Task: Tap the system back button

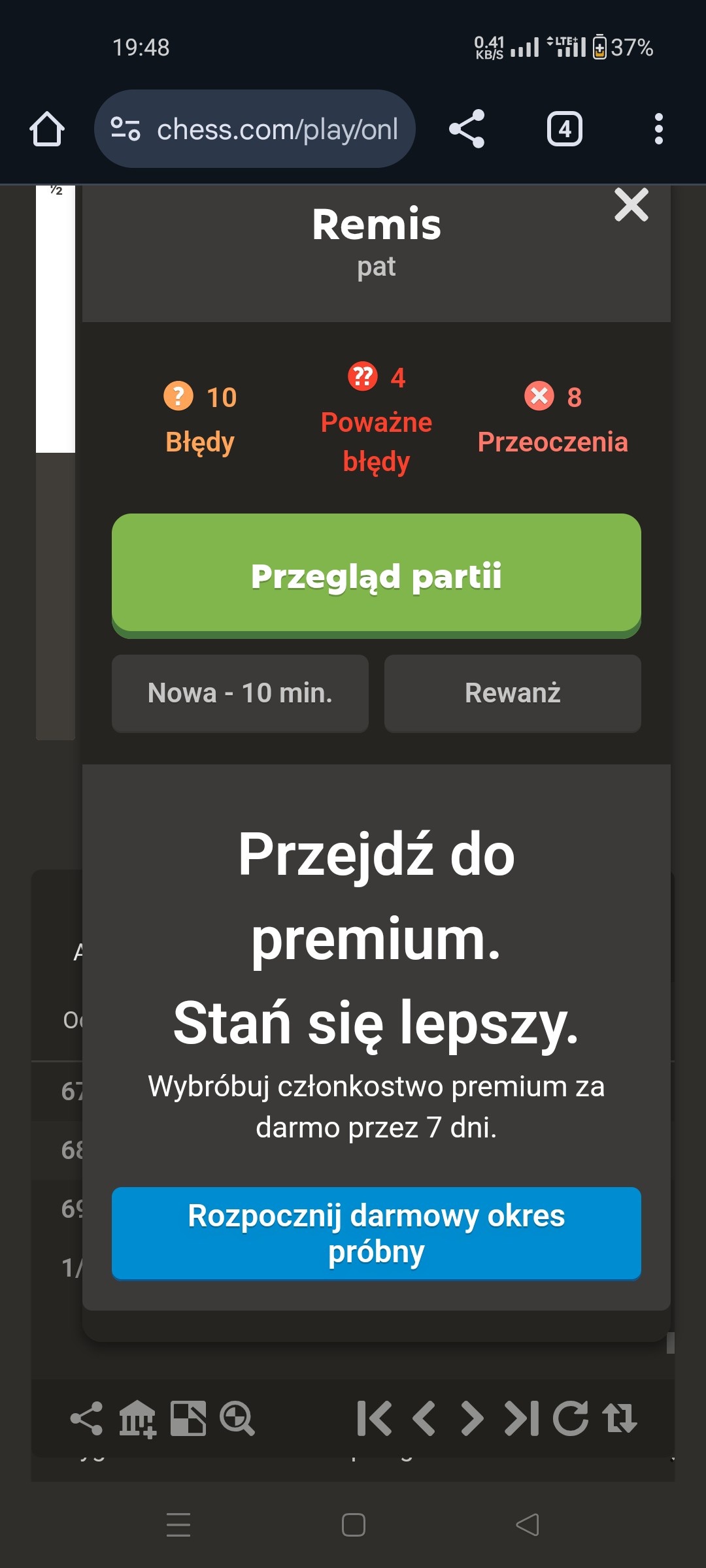Action: tap(528, 1525)
